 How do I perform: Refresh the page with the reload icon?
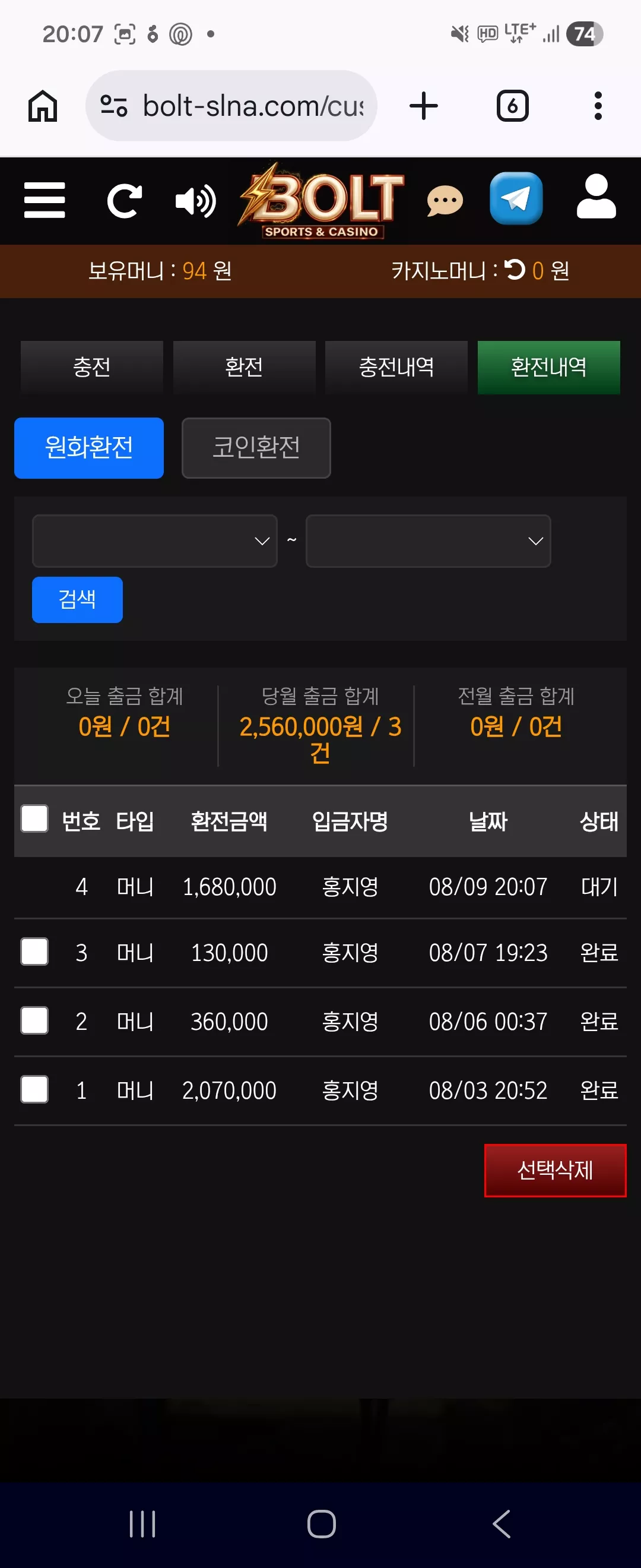coord(124,200)
